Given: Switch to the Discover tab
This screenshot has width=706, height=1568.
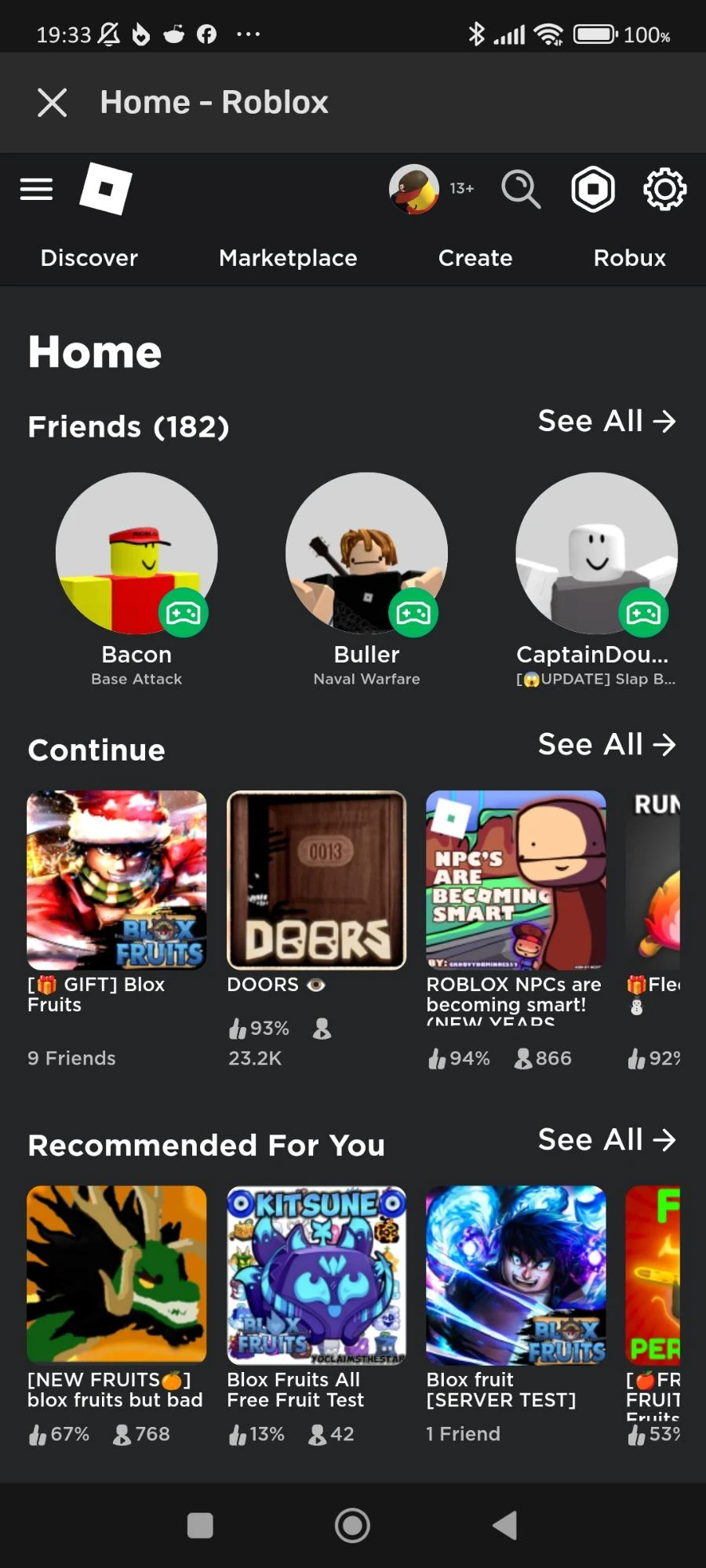Looking at the screenshot, I should [89, 258].
